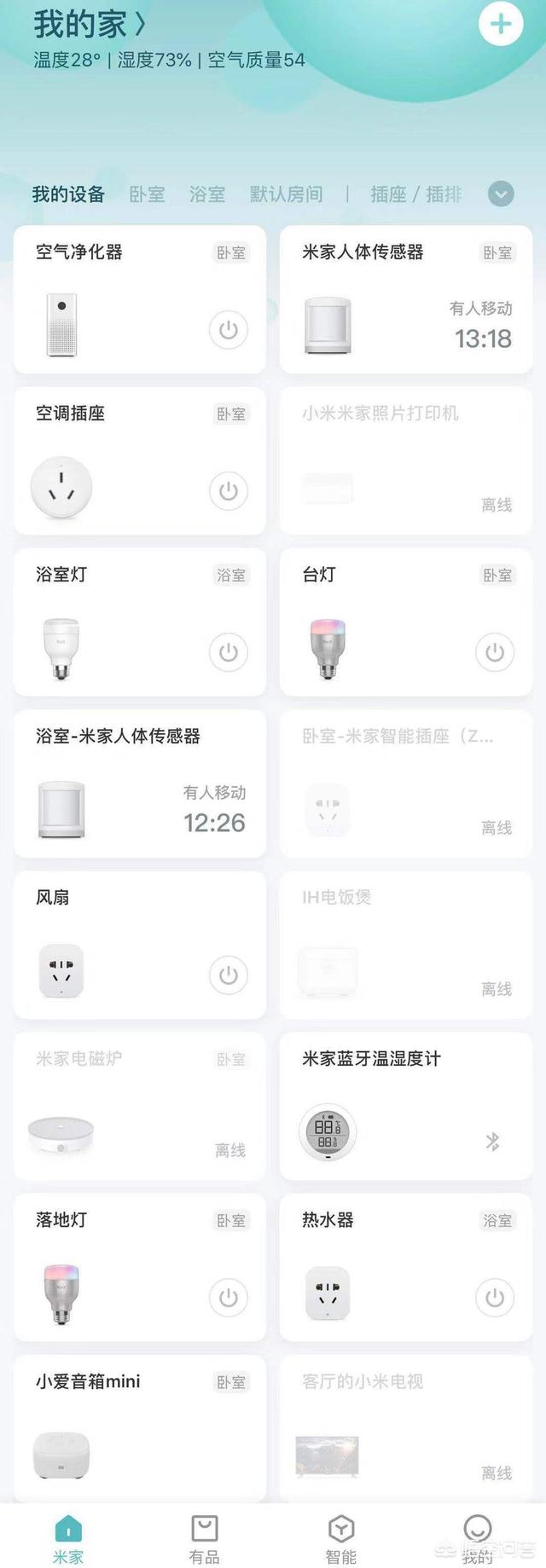Switch to the 智能 automation tab
The image size is (546, 1568).
341,1539
